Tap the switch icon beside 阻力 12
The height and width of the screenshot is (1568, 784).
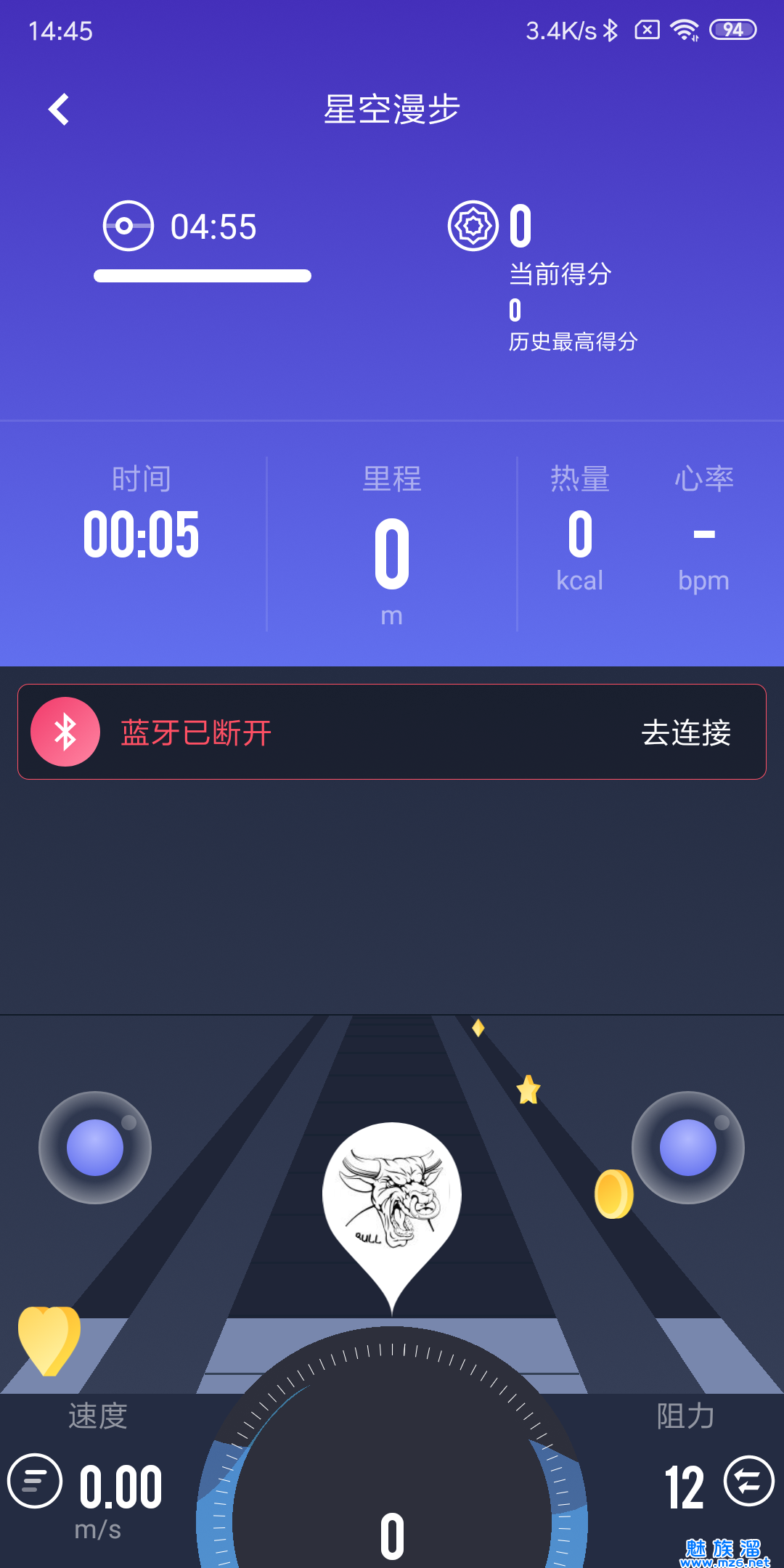tap(748, 1481)
